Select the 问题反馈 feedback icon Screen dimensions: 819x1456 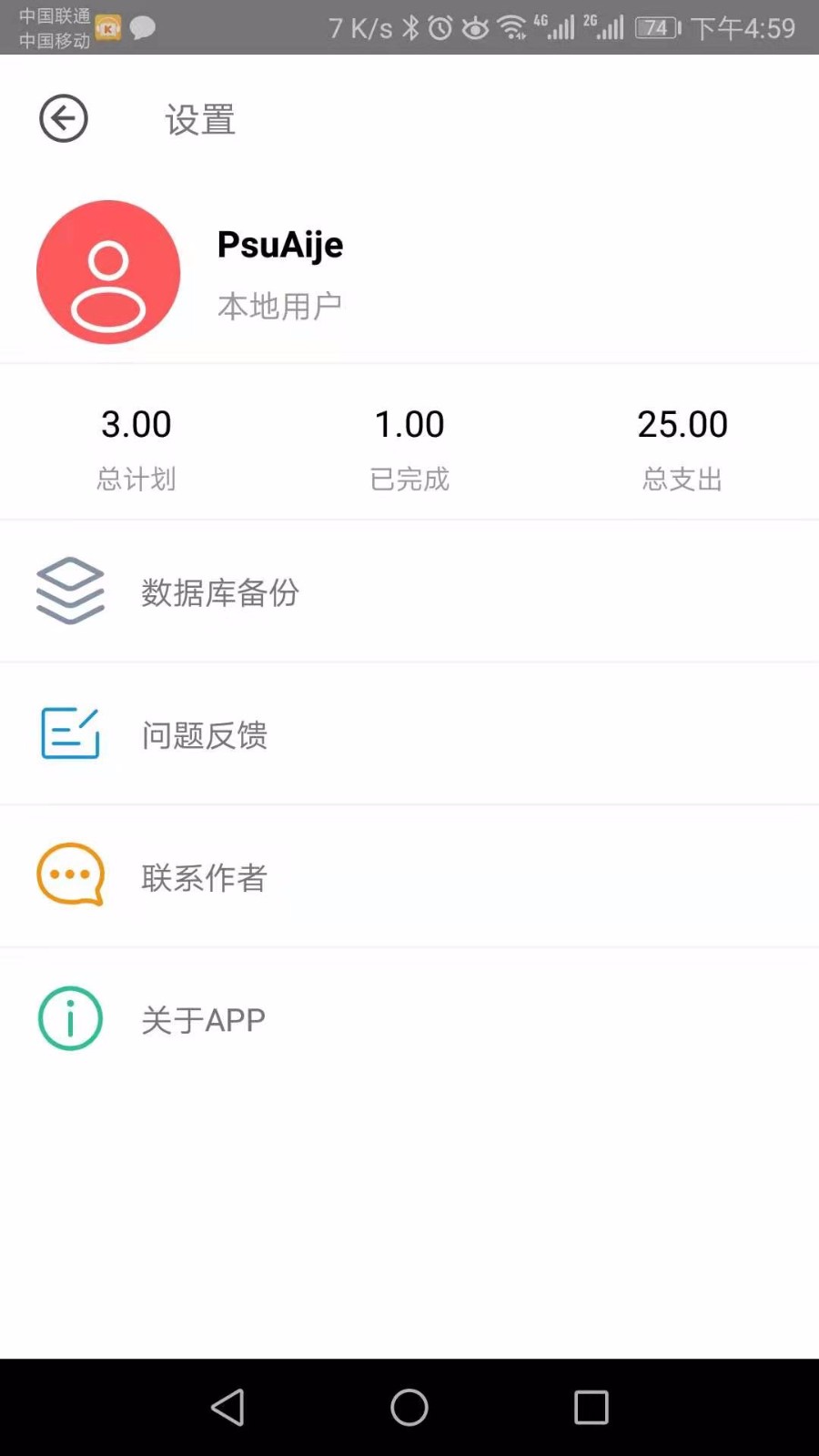(x=70, y=733)
